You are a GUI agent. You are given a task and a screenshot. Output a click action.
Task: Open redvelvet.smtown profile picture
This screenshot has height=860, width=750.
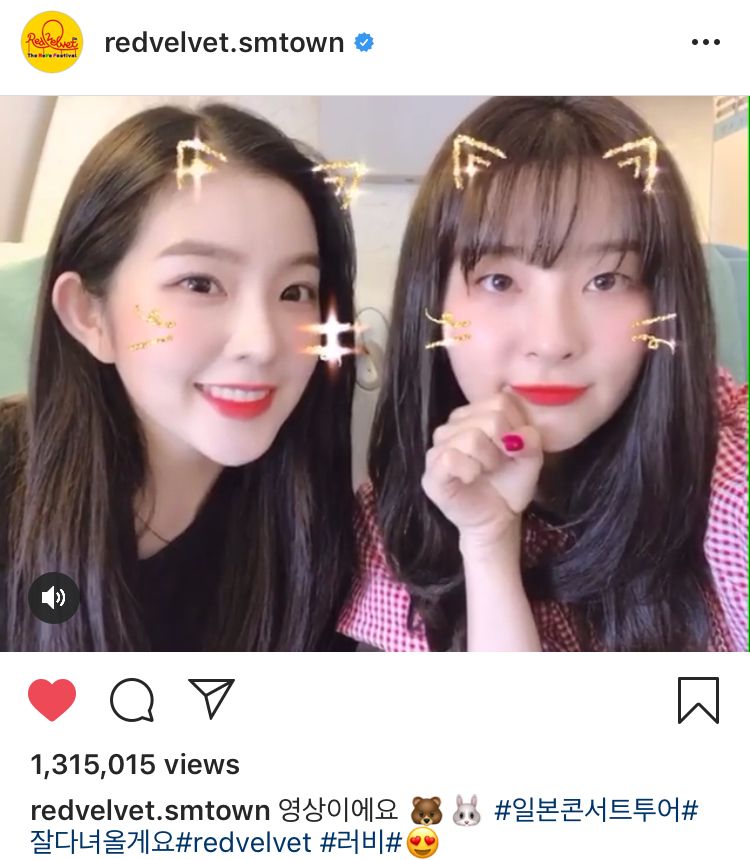51,43
